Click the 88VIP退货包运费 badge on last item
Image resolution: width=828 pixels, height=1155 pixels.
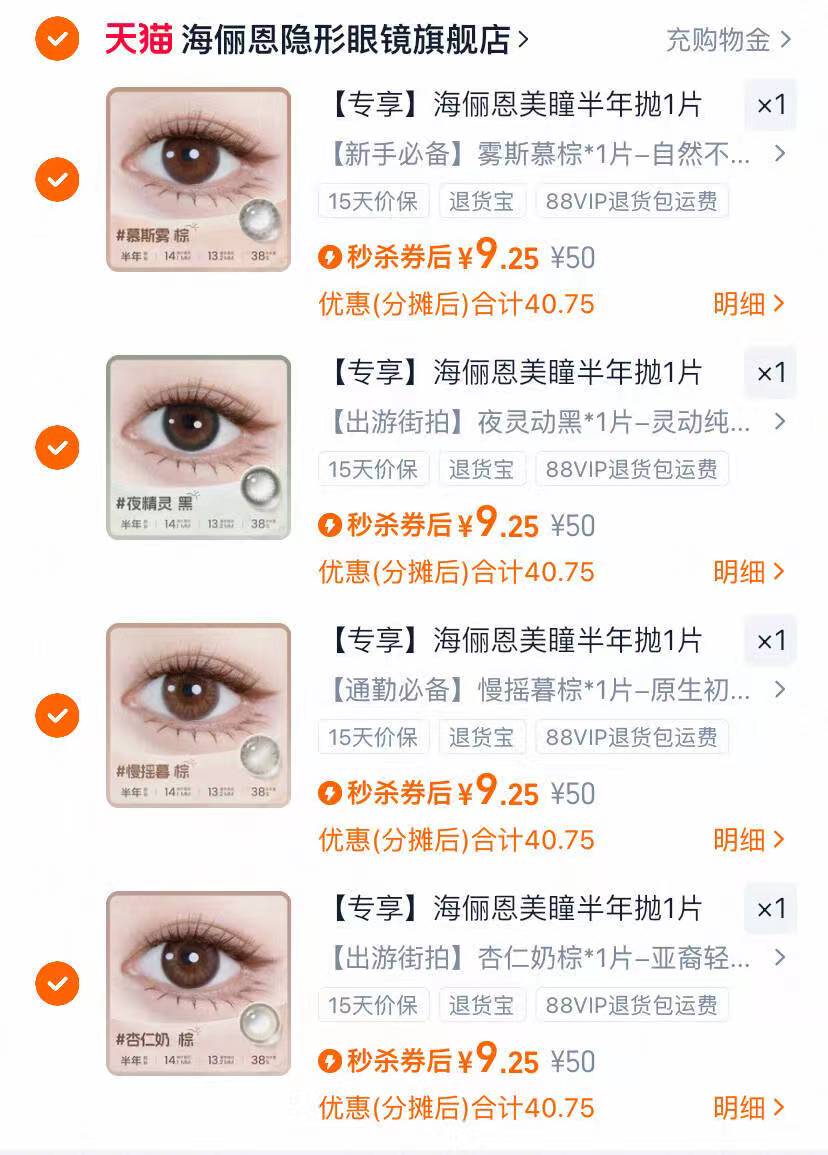tap(632, 1005)
